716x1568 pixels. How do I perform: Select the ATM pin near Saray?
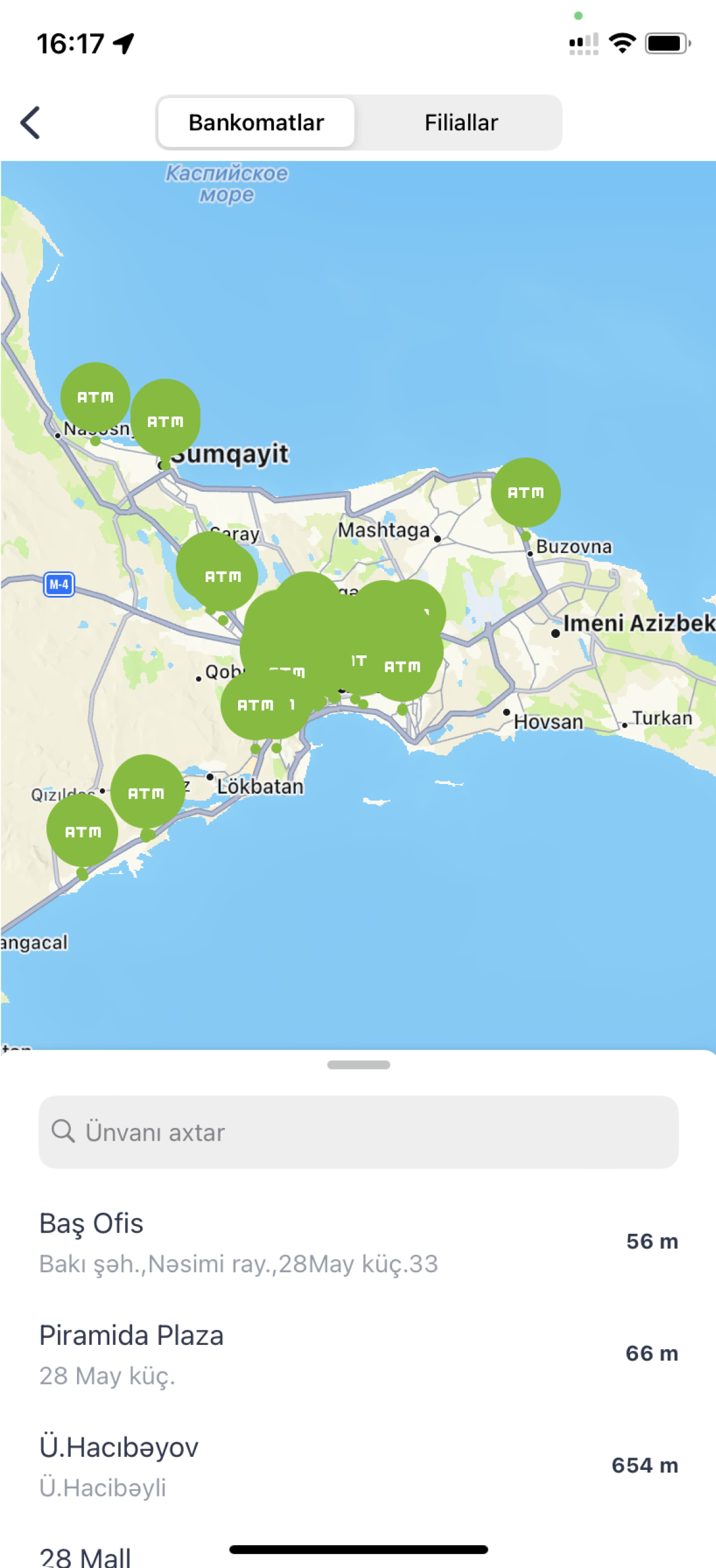point(222,575)
